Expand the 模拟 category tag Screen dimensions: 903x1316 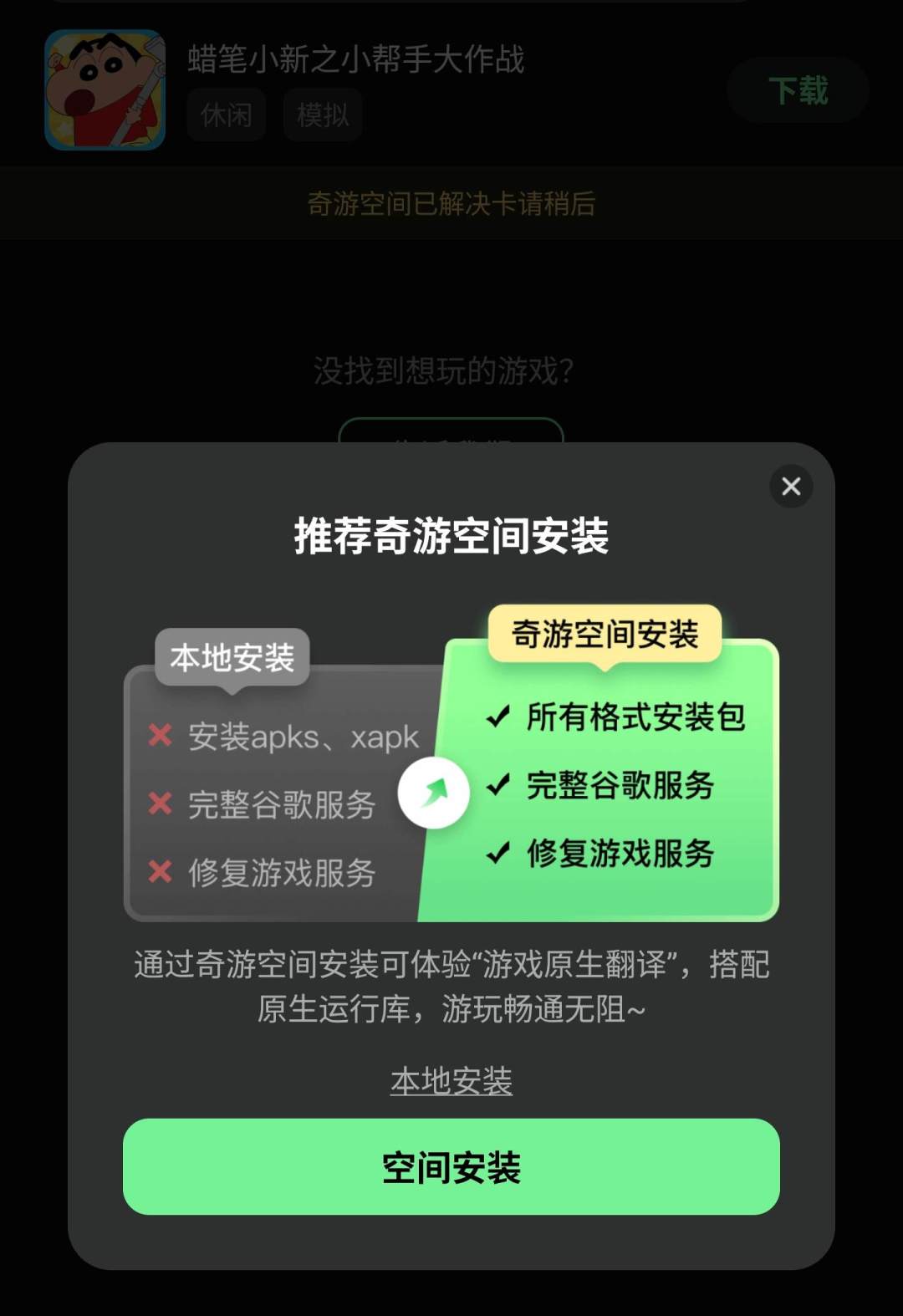click(x=322, y=115)
